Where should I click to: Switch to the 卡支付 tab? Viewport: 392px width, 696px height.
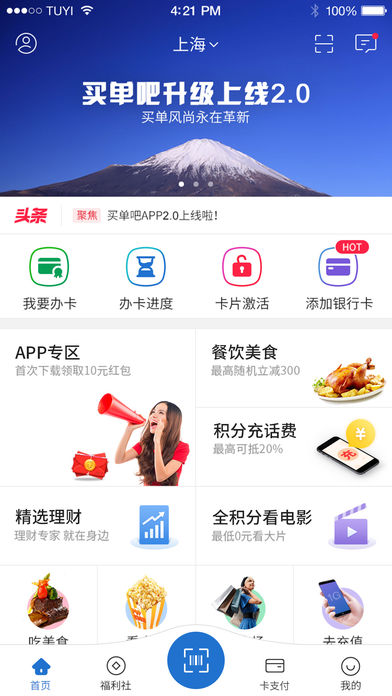274,673
